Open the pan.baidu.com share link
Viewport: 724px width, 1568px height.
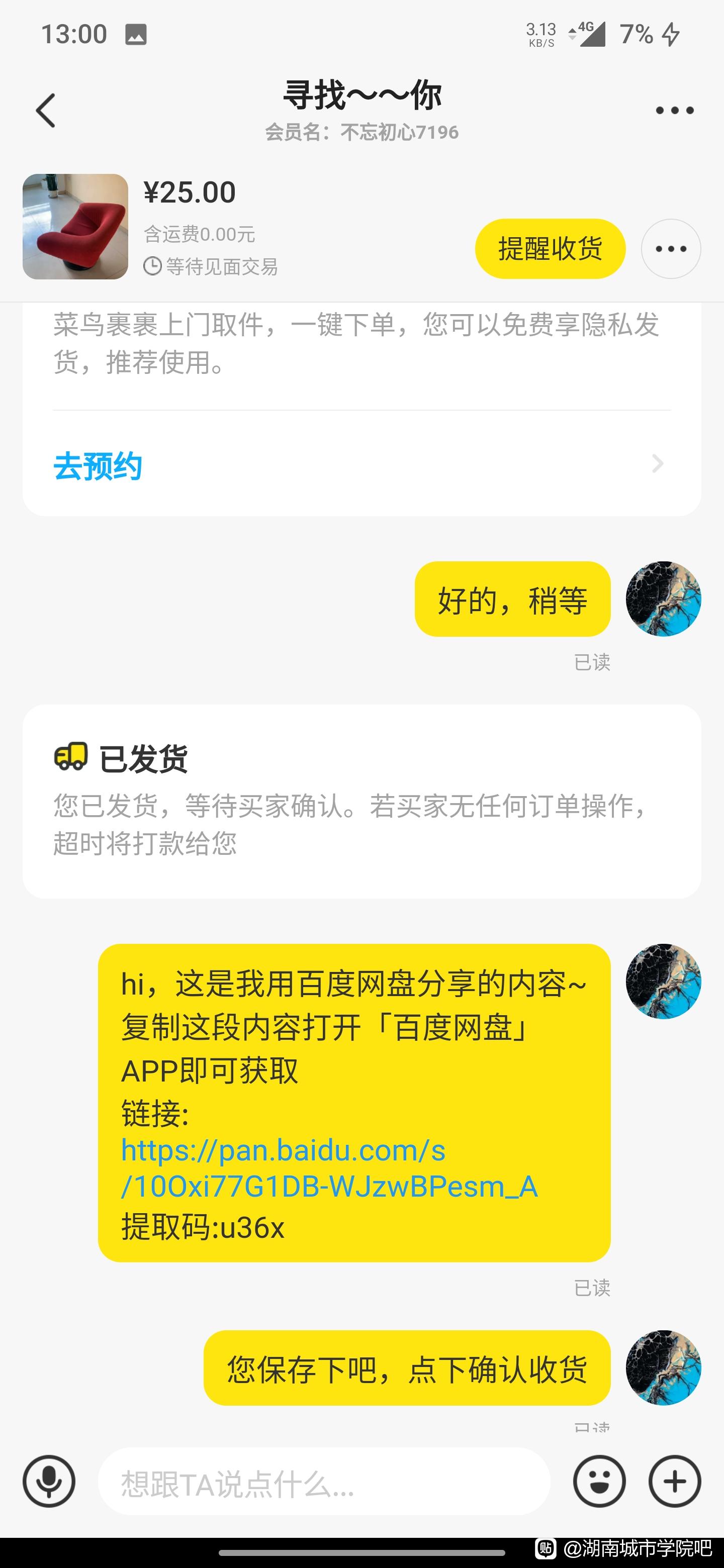coord(329,1168)
